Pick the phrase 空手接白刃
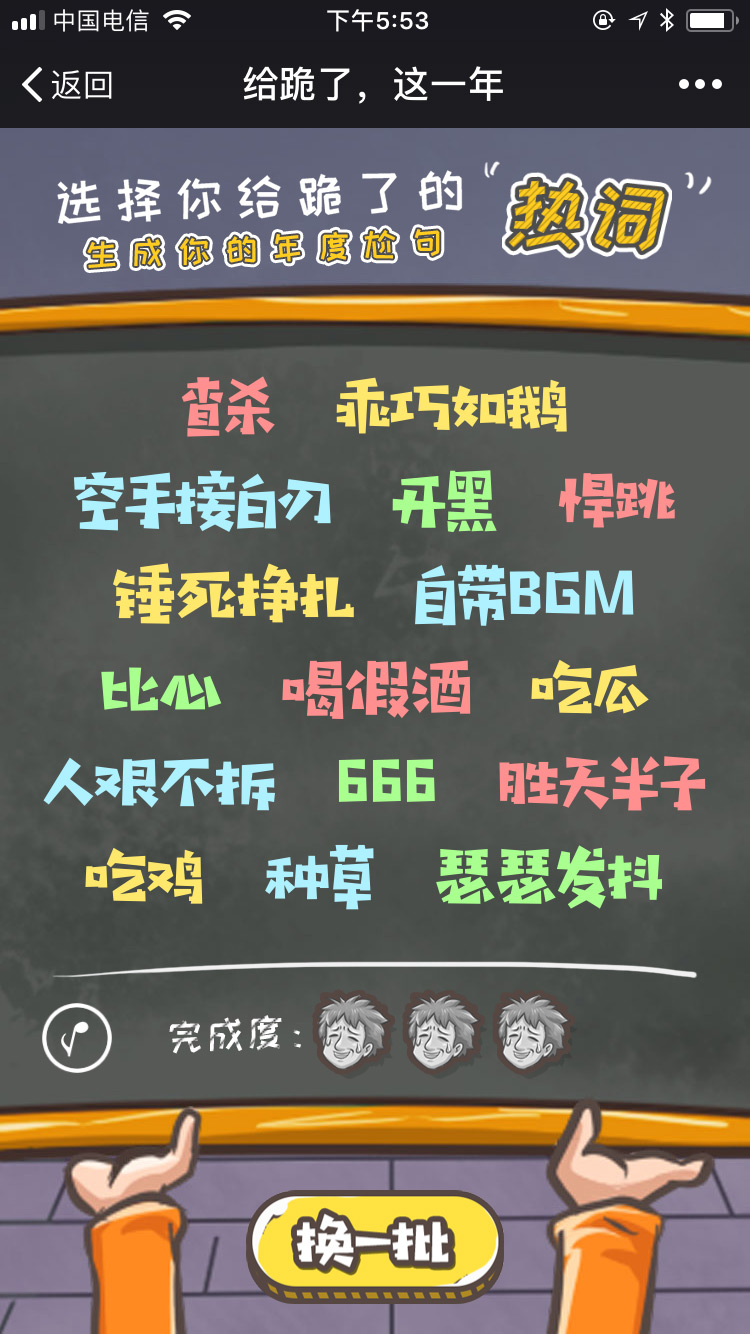Viewport: 750px width, 1334px height. (203, 501)
